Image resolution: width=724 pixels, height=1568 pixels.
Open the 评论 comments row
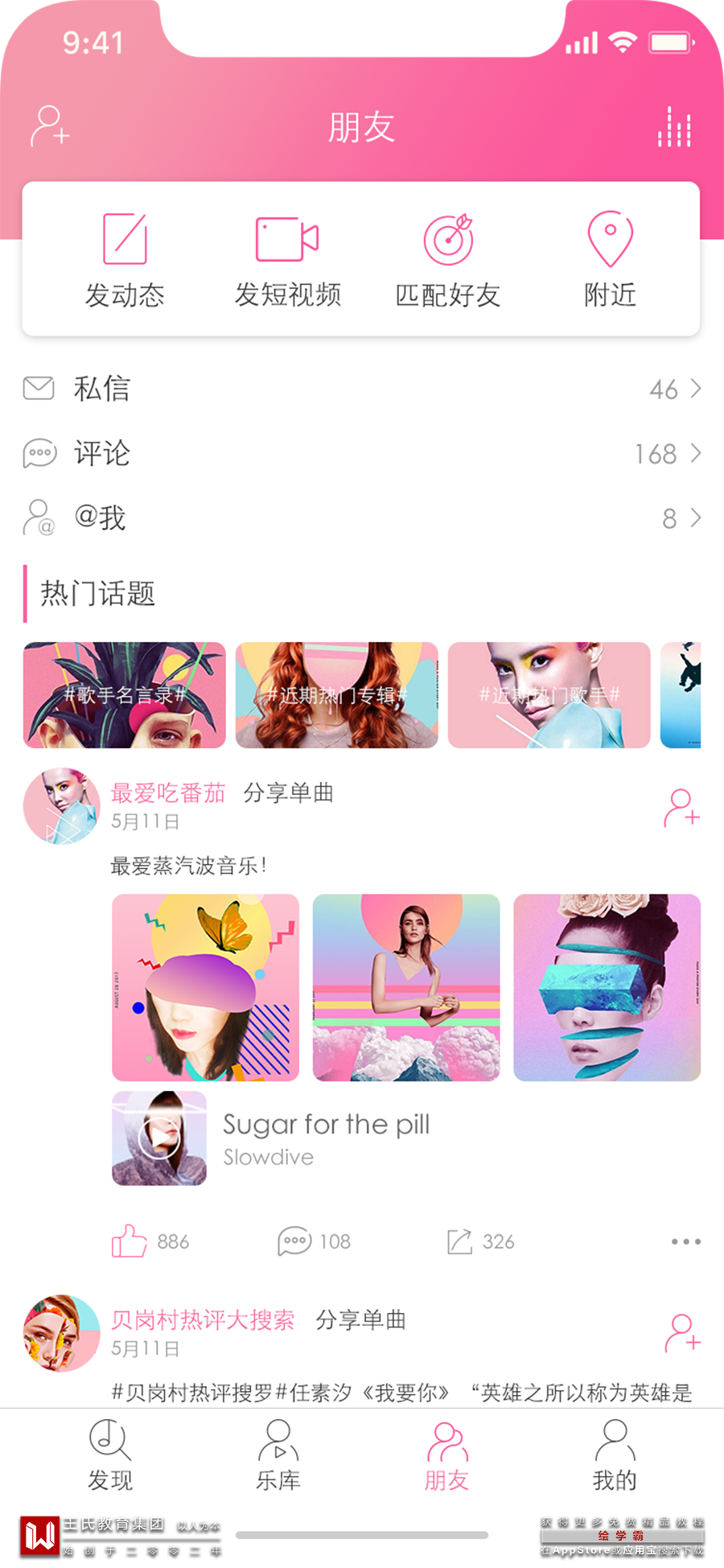(x=362, y=454)
